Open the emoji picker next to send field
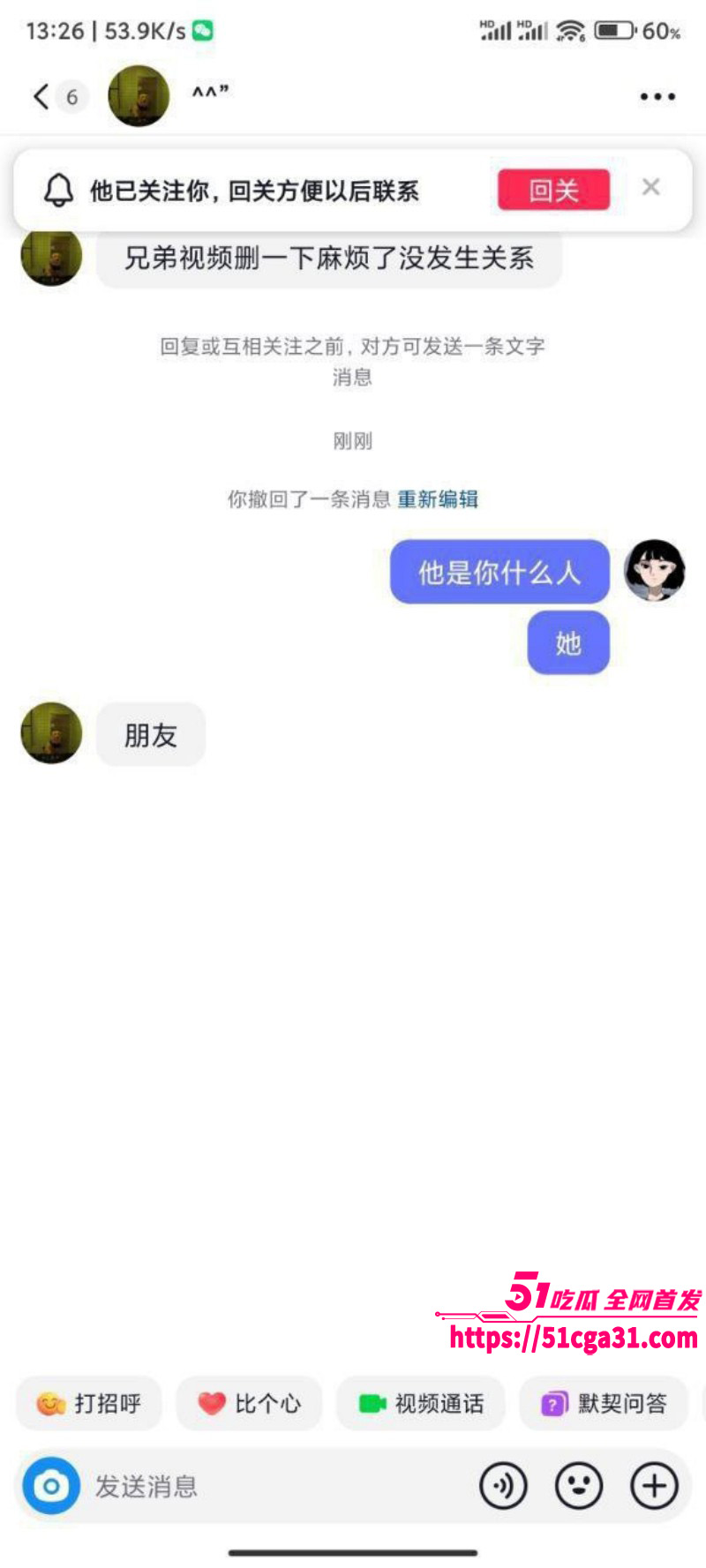Screen dimensions: 706x1568 pyautogui.click(x=577, y=1485)
